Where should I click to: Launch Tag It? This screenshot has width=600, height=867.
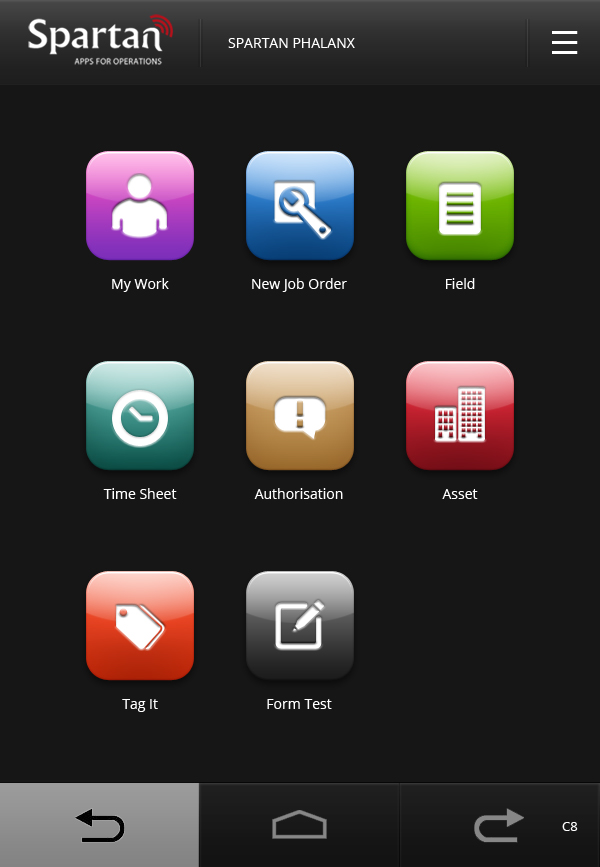click(140, 627)
